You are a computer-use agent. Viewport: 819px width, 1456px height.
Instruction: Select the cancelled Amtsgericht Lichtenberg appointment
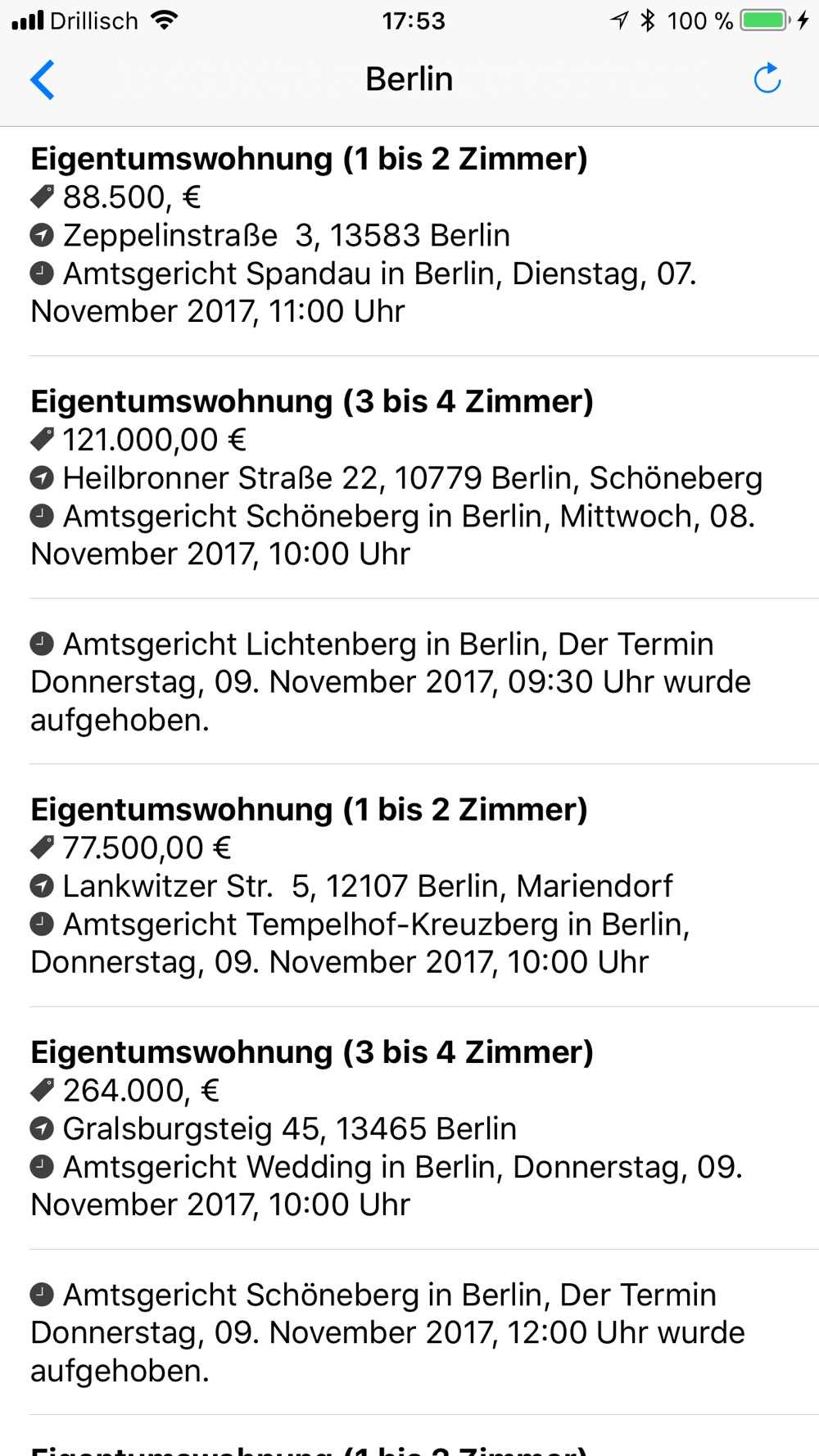pos(409,681)
